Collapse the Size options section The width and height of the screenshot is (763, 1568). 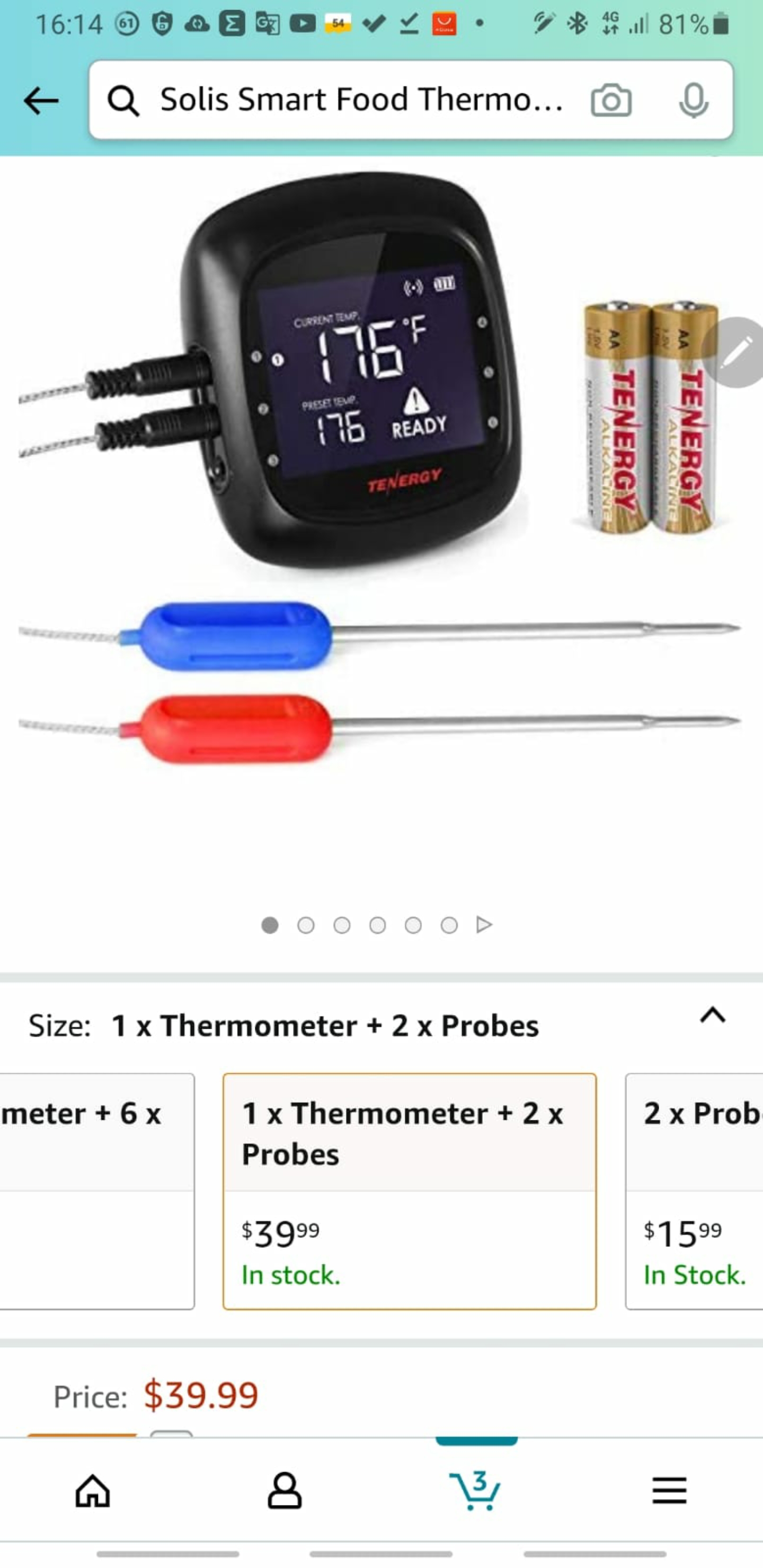click(713, 1015)
